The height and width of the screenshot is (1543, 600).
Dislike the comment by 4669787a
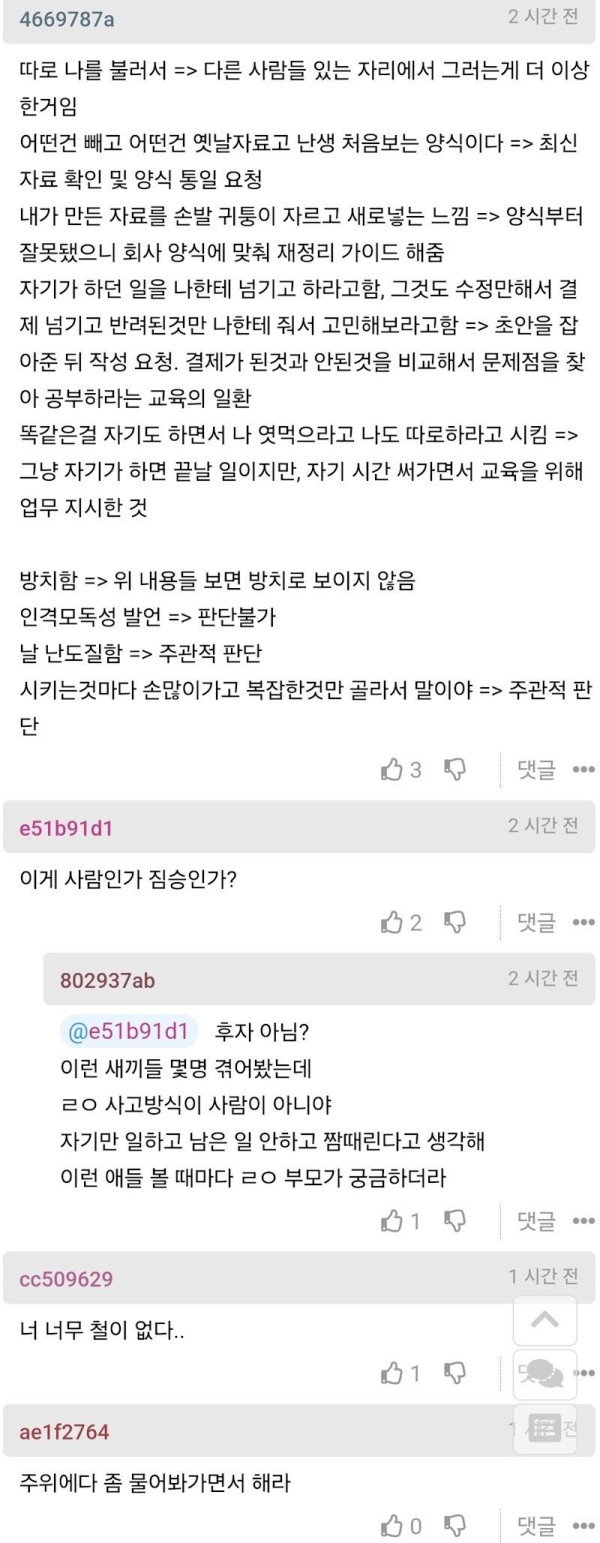pyautogui.click(x=455, y=769)
